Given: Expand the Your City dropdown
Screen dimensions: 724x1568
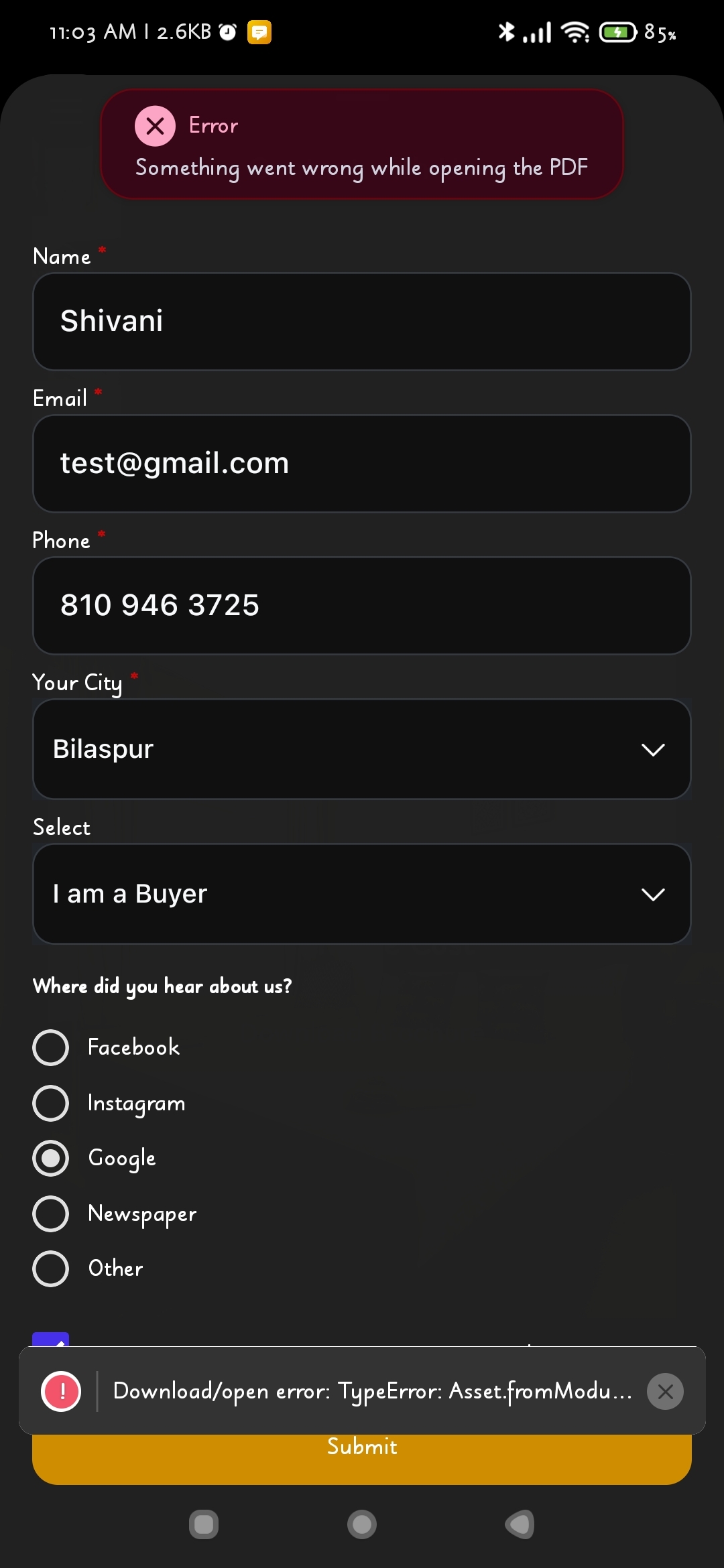Looking at the screenshot, I should (x=362, y=749).
